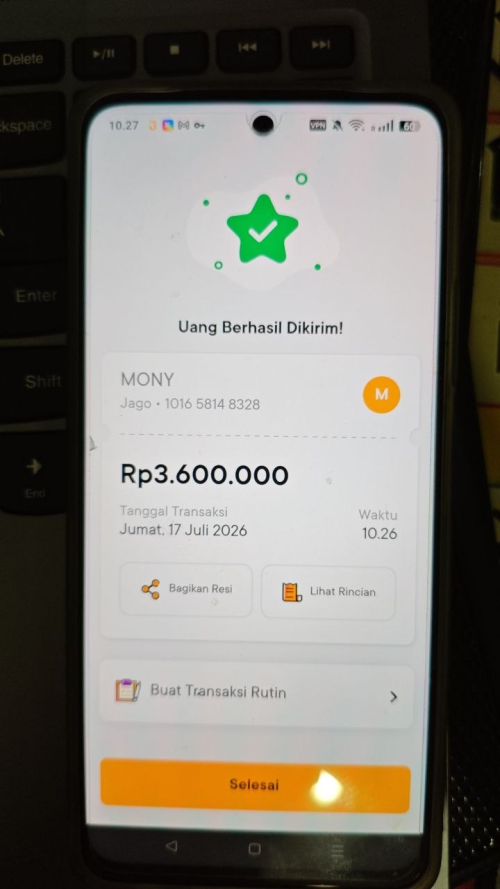Open Lihat Rincian transaction details
This screenshot has width=500, height=889.
click(x=328, y=592)
